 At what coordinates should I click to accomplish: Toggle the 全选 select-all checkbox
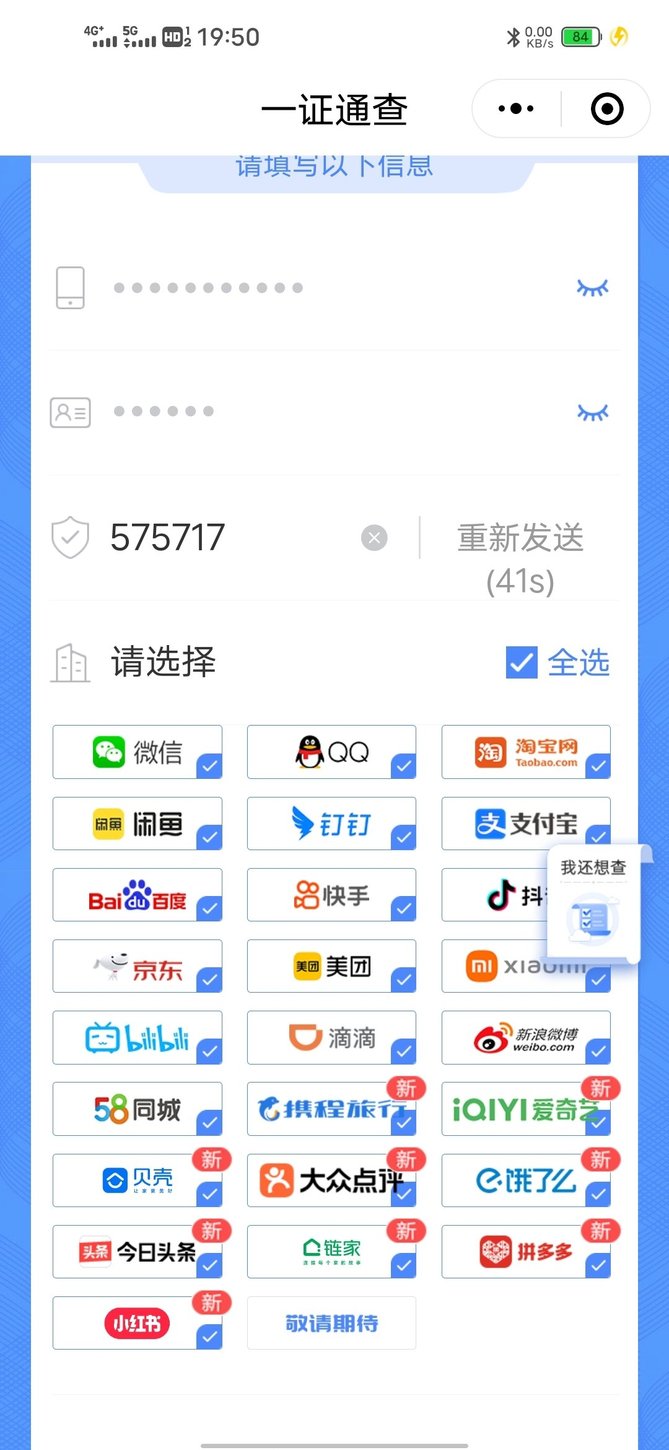tap(521, 662)
